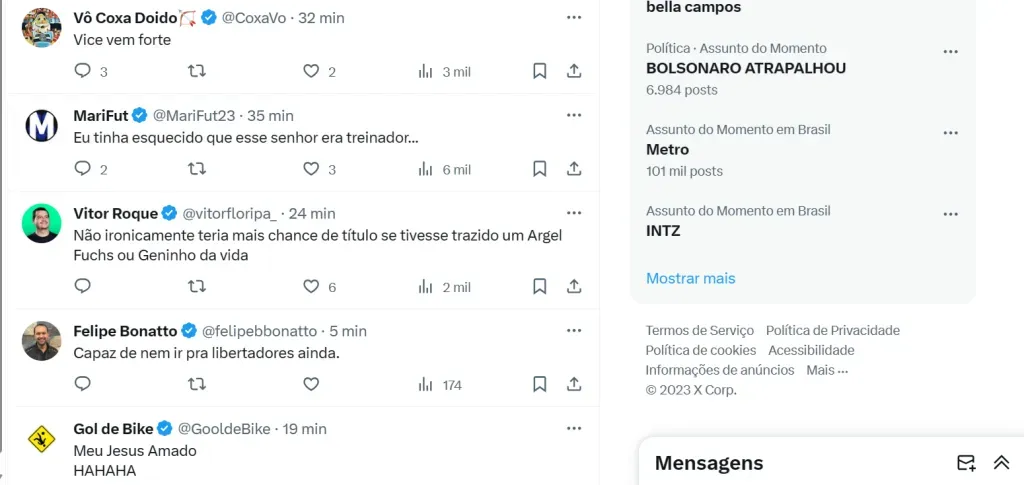
Task: Compose a new message in Mensagens
Action: (x=966, y=463)
